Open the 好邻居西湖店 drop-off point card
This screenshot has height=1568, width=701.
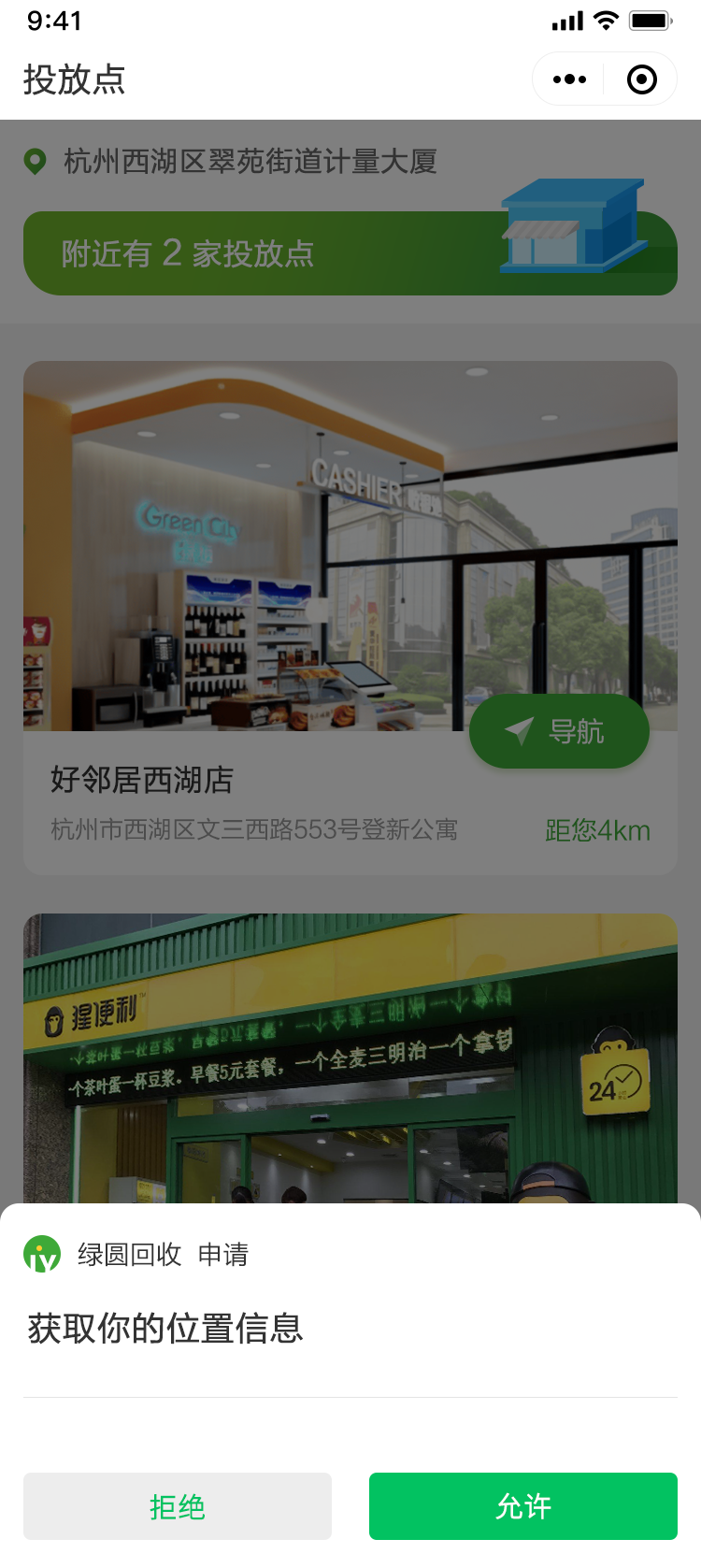(x=350, y=618)
